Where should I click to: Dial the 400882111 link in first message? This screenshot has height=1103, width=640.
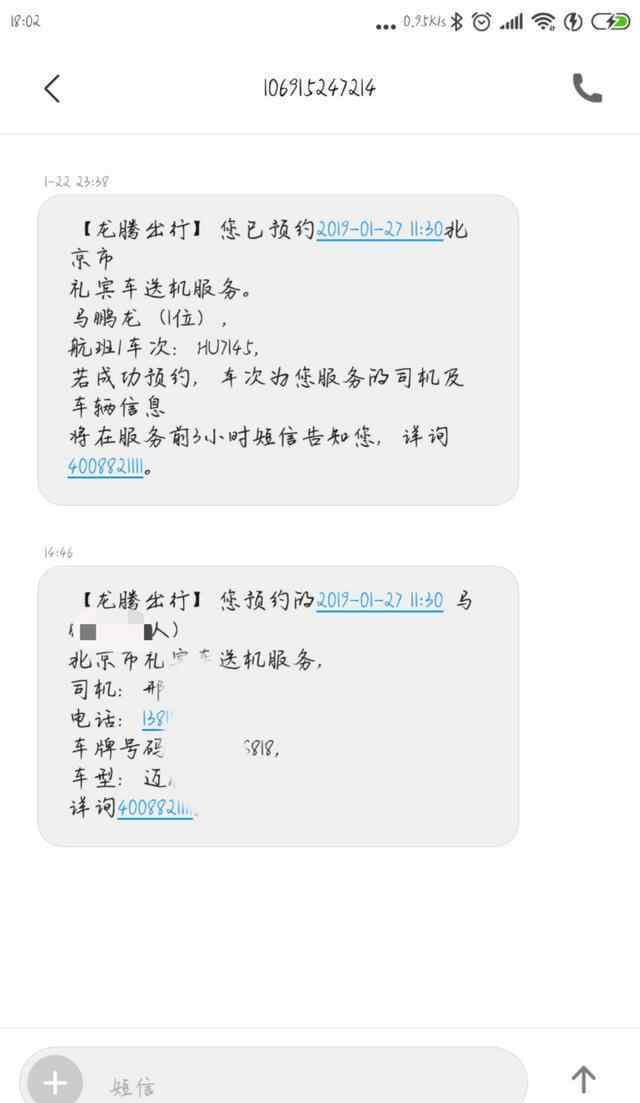105,466
